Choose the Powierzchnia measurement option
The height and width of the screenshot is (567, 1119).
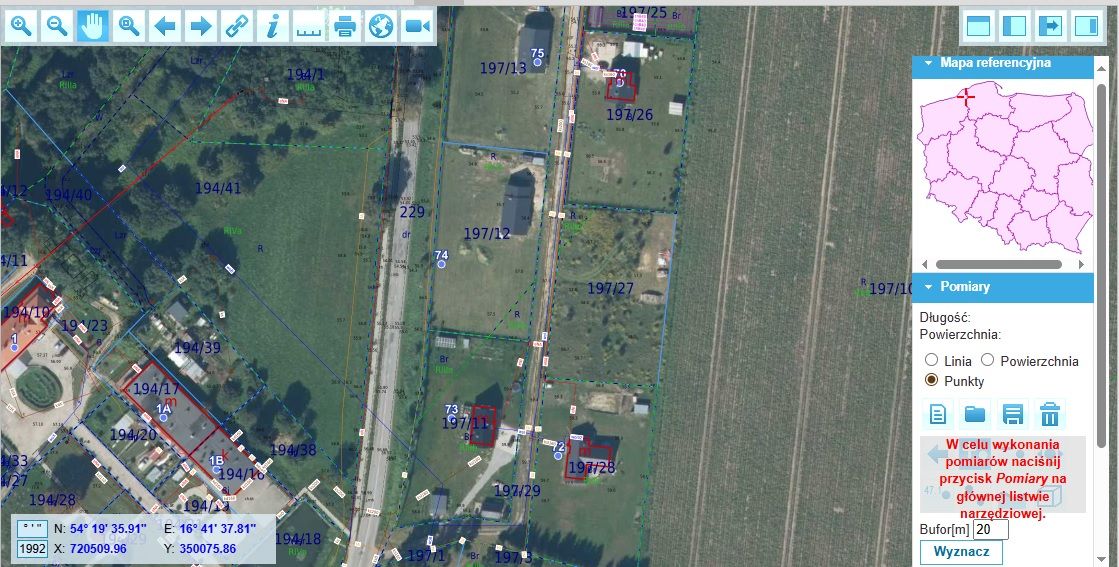(x=988, y=361)
